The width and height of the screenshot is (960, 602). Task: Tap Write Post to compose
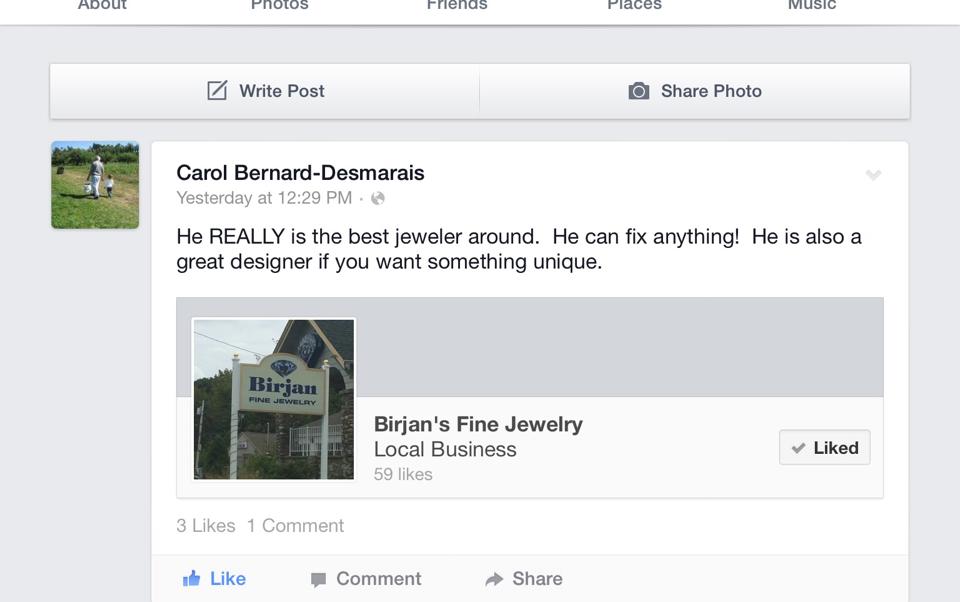point(266,91)
